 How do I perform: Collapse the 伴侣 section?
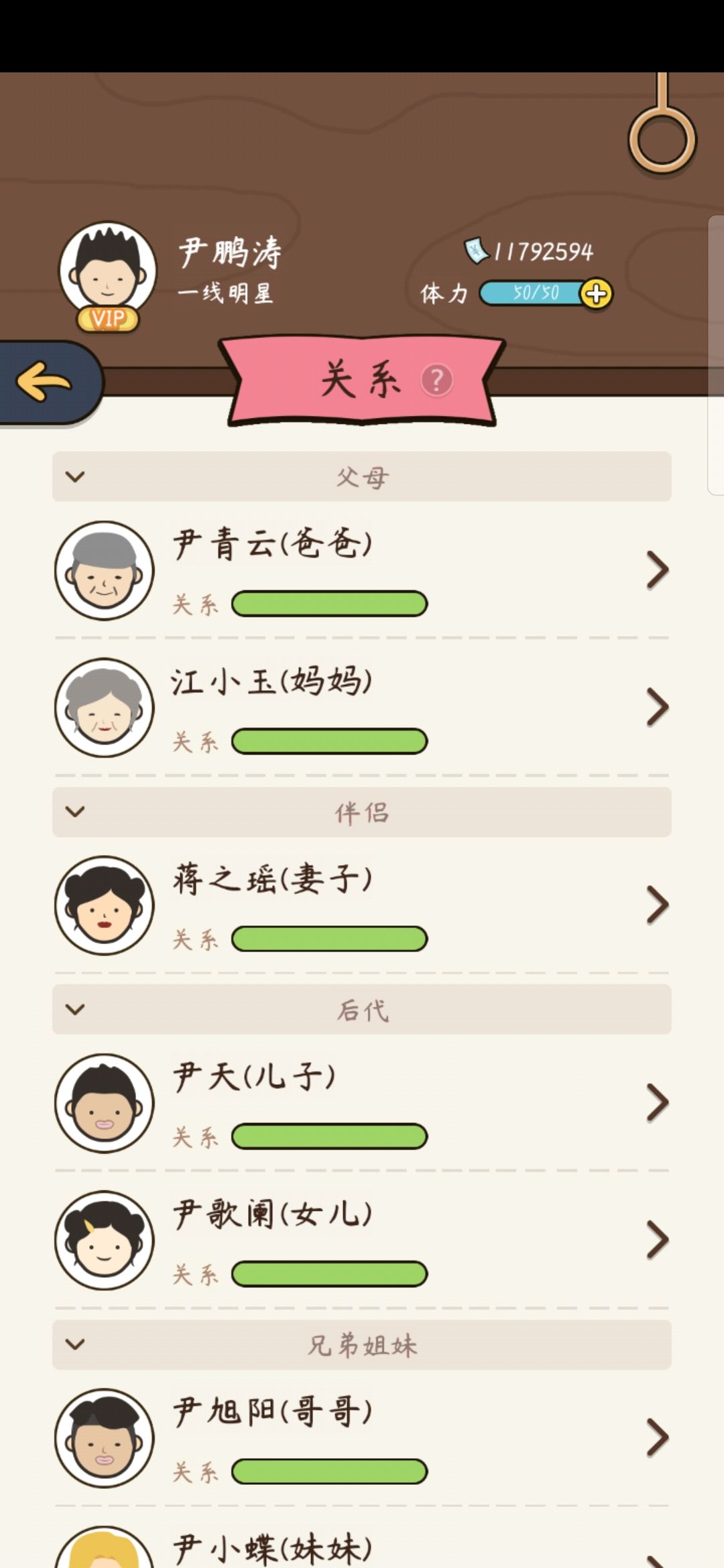pos(76,812)
